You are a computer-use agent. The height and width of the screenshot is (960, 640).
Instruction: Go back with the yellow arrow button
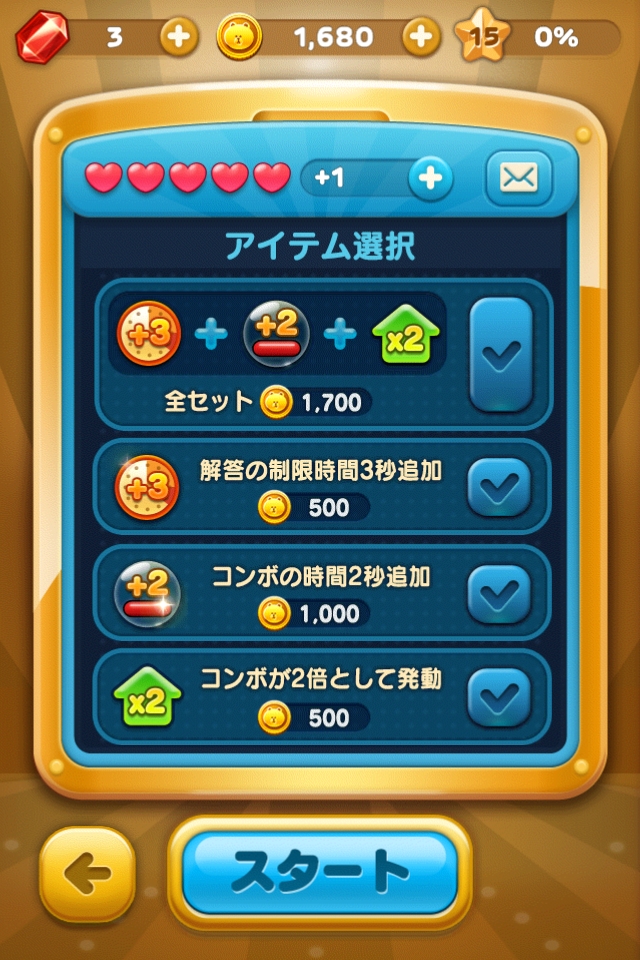click(x=87, y=873)
